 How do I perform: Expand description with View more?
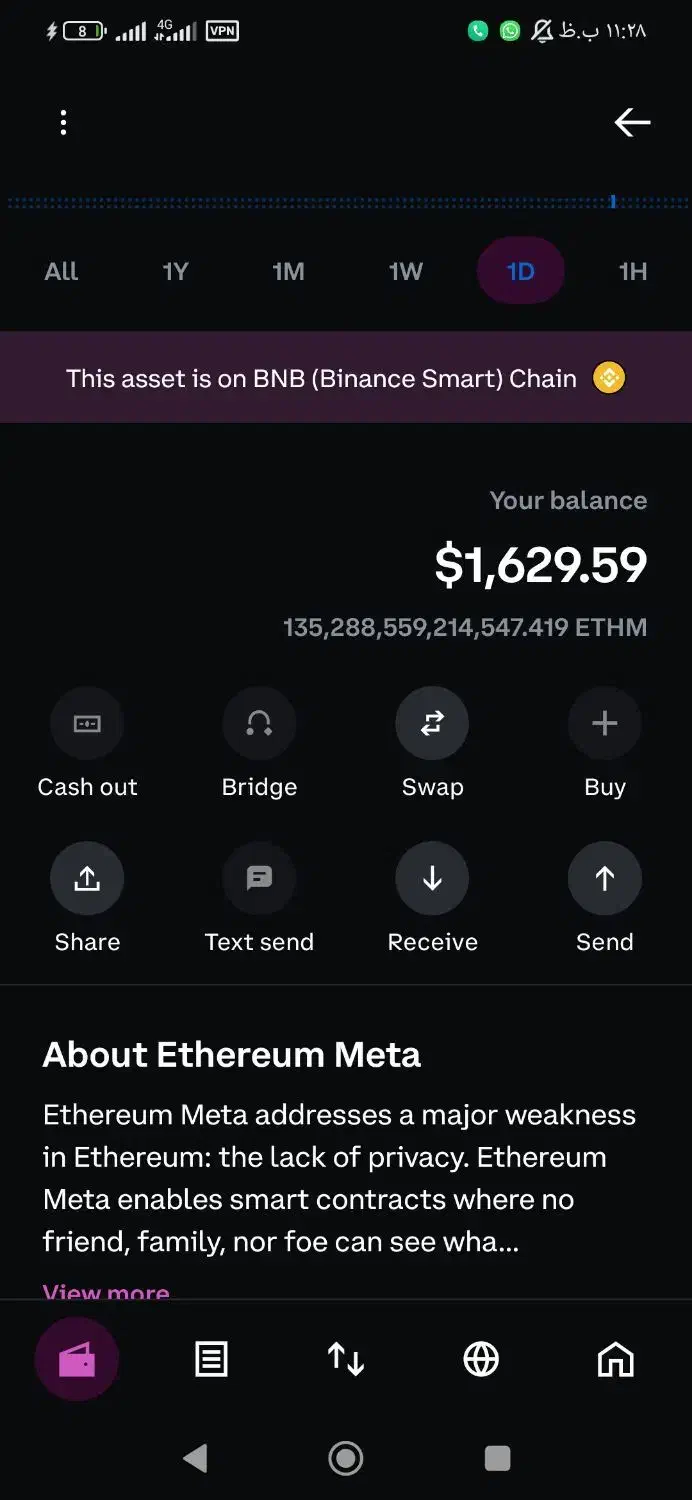click(x=106, y=1291)
